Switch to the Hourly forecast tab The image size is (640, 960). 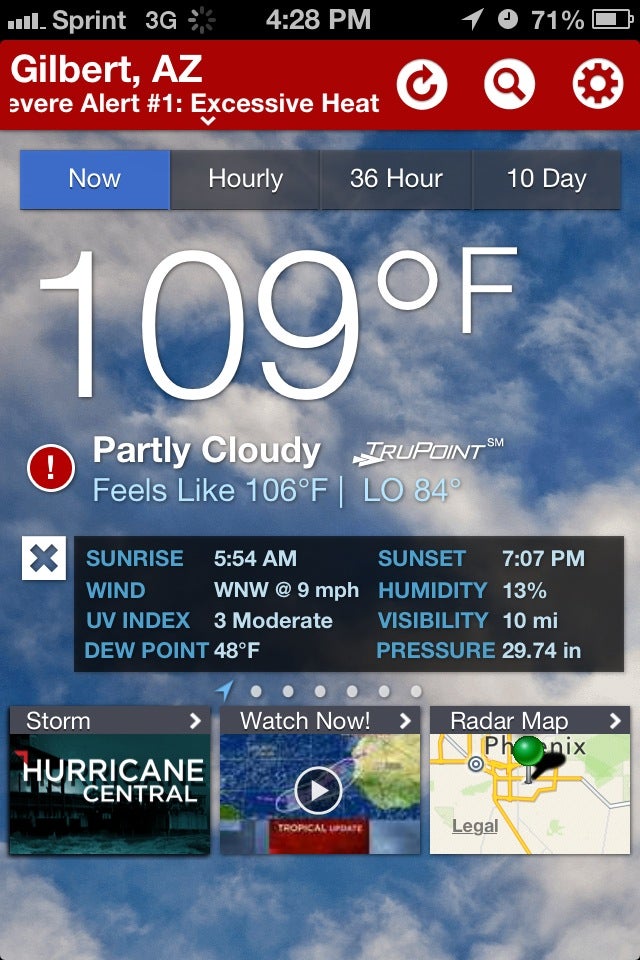click(x=245, y=180)
